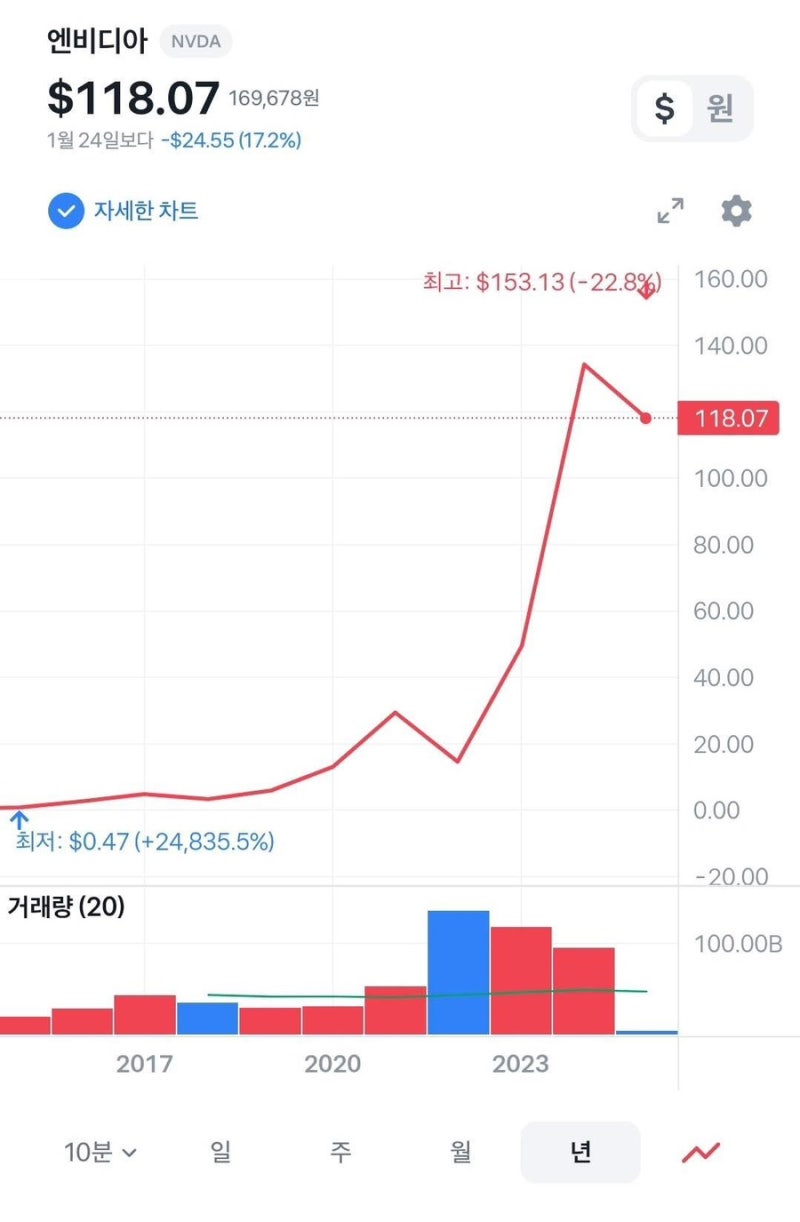
Task: Switch chart to 월 period
Action: pyautogui.click(x=461, y=1152)
